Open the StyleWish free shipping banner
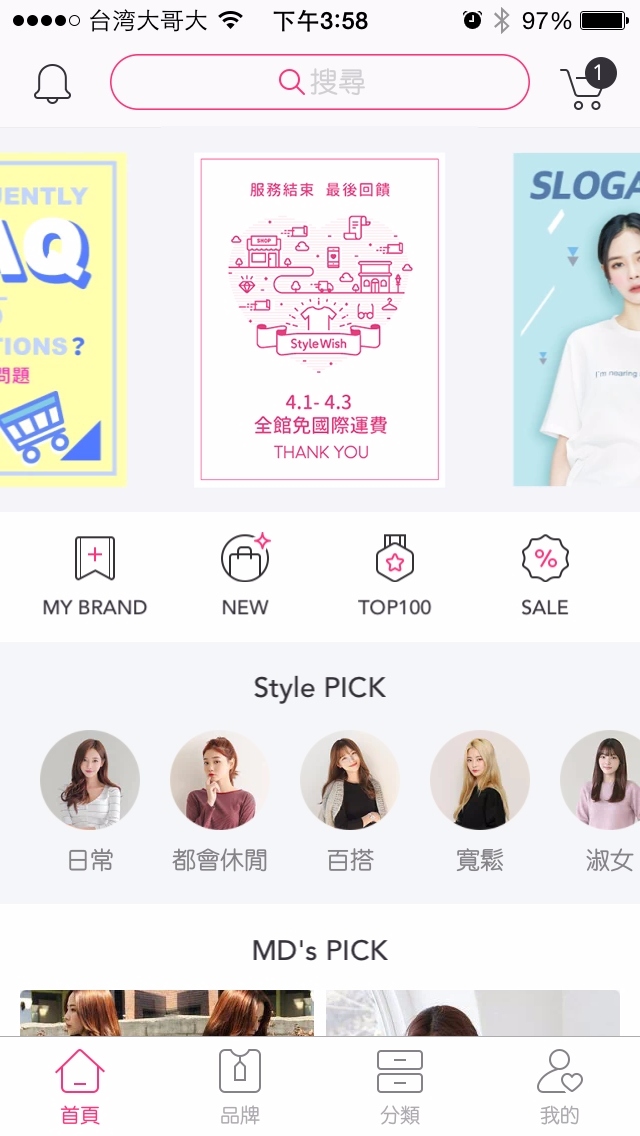 point(320,320)
